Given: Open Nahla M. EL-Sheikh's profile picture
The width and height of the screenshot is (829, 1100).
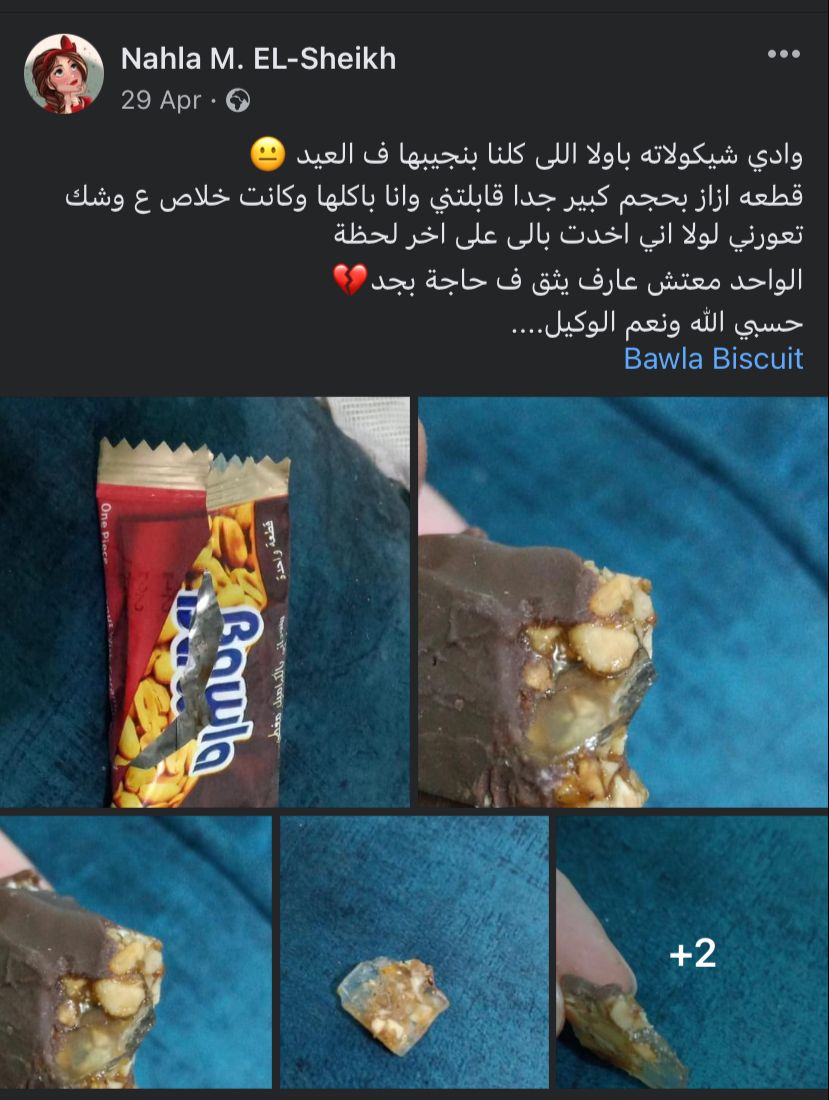Looking at the screenshot, I should coord(63,74).
